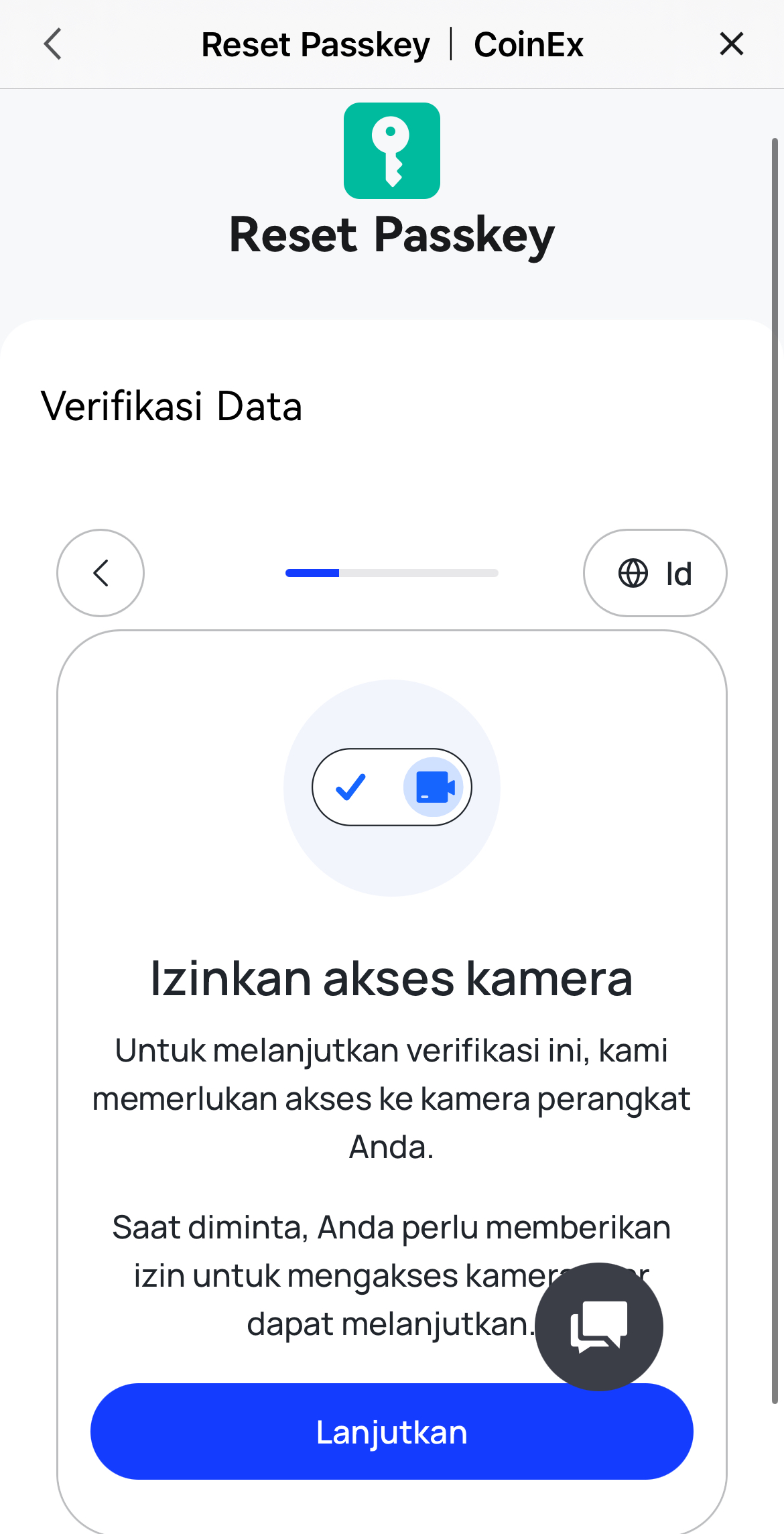Open the Id language selector
This screenshot has height=1534, width=784.
pyautogui.click(x=655, y=573)
